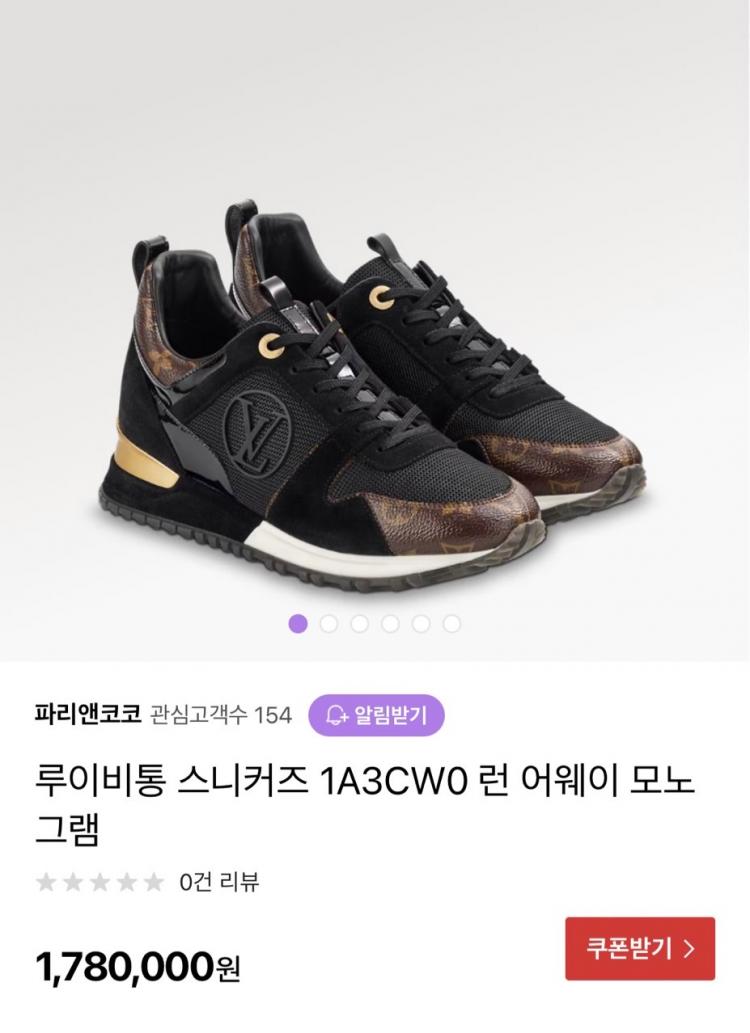Tap the 알림받기 notification button
This screenshot has height=1033, width=750.
click(375, 714)
